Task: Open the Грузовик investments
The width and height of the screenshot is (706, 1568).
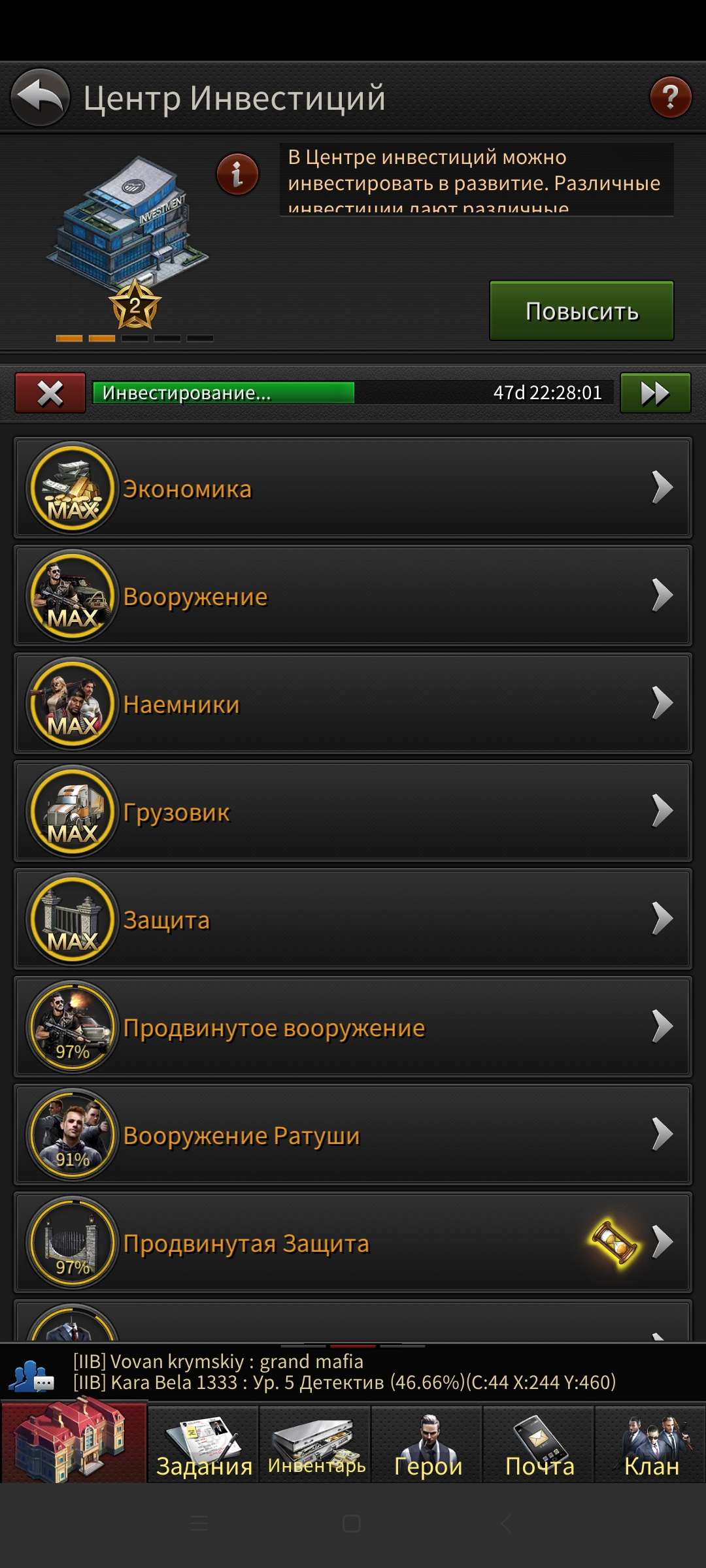Action: pos(353,811)
